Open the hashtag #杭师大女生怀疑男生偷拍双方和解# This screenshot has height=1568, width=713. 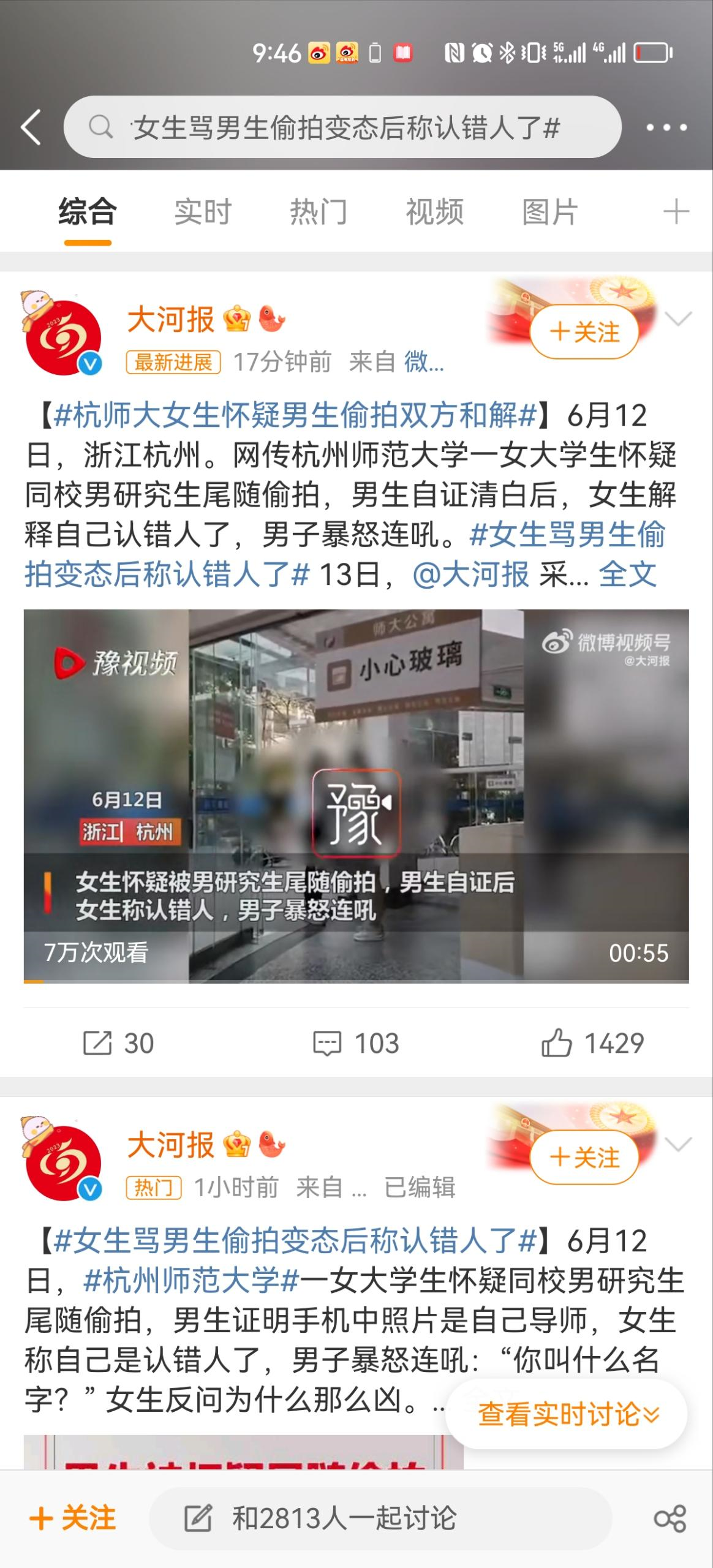(x=294, y=415)
